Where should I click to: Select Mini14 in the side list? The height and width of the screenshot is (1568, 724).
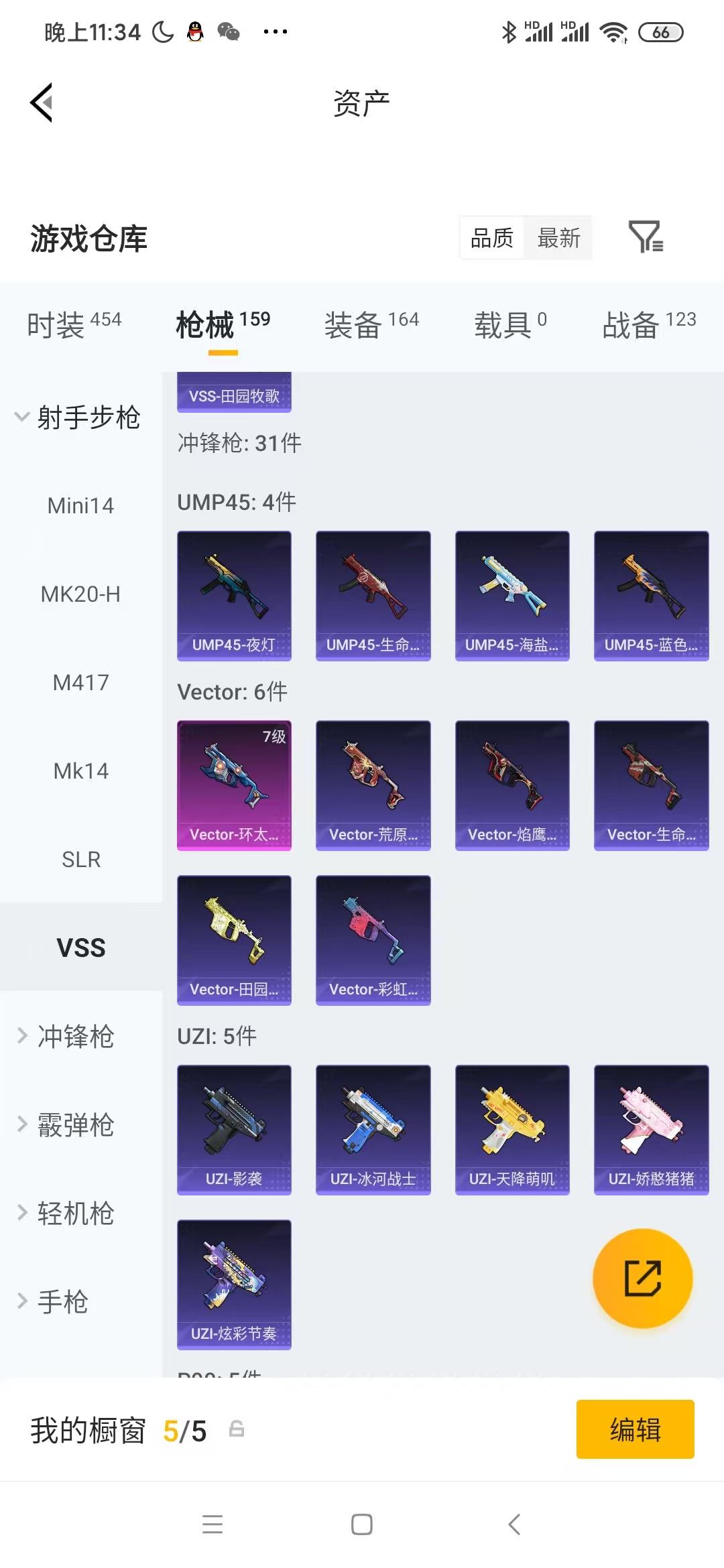click(81, 505)
